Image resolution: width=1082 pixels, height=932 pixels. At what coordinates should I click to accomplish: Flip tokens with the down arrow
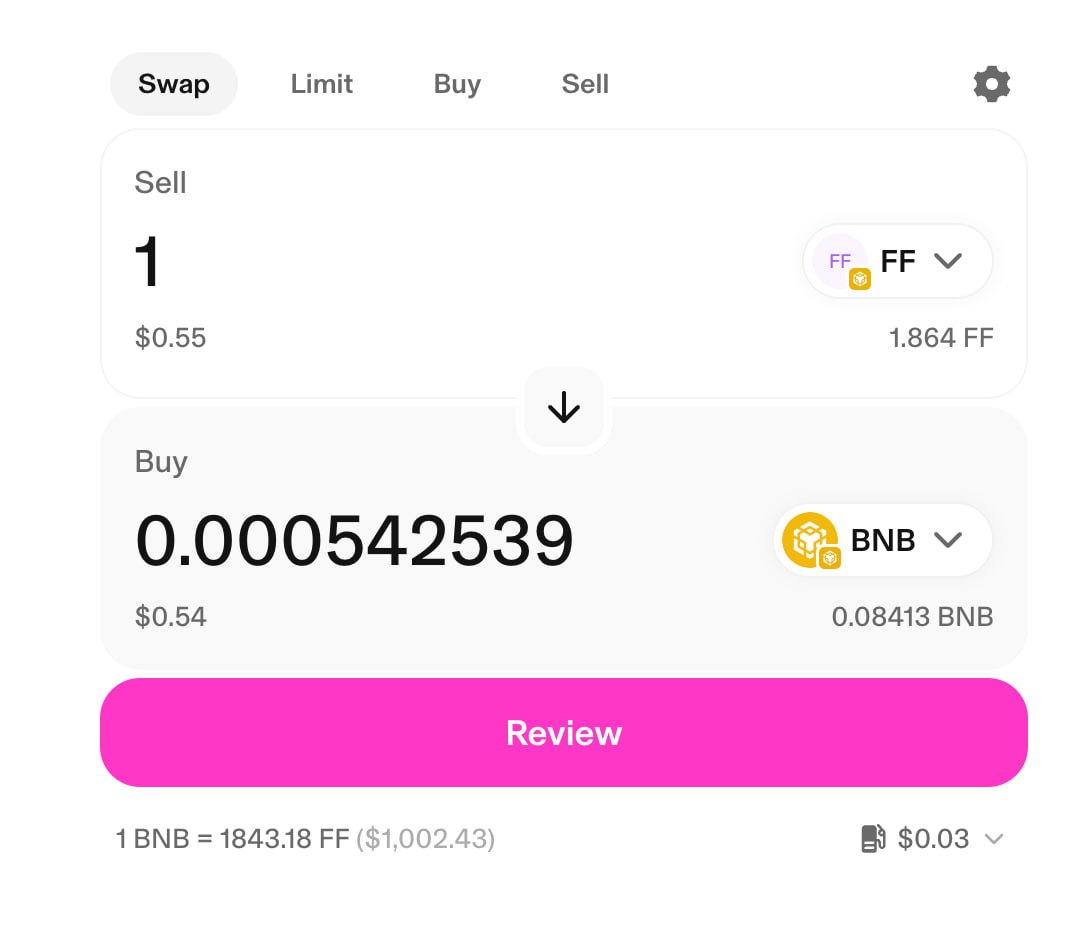(x=564, y=407)
